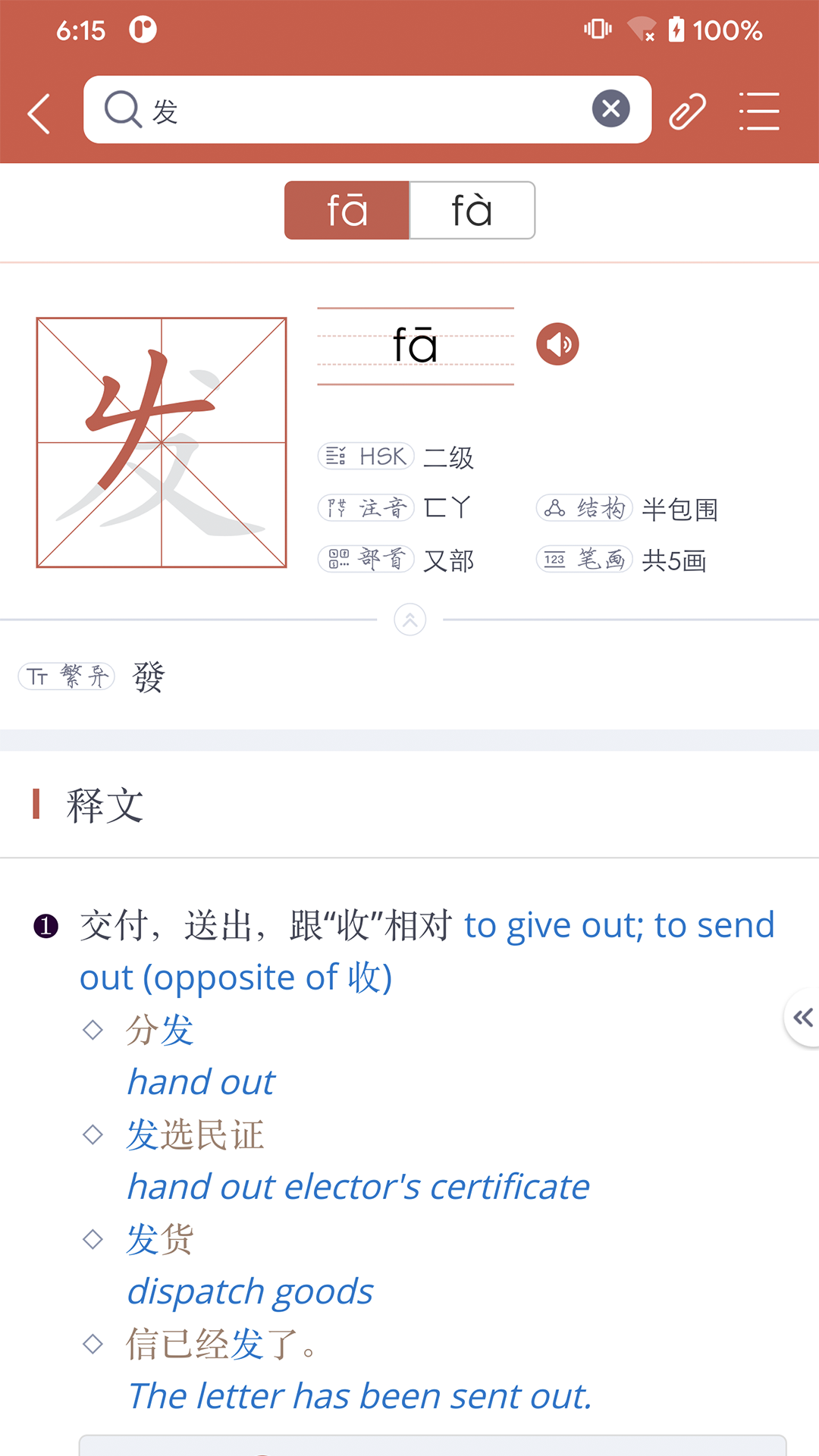
Task: Clear the search field with the x button
Action: click(x=610, y=108)
